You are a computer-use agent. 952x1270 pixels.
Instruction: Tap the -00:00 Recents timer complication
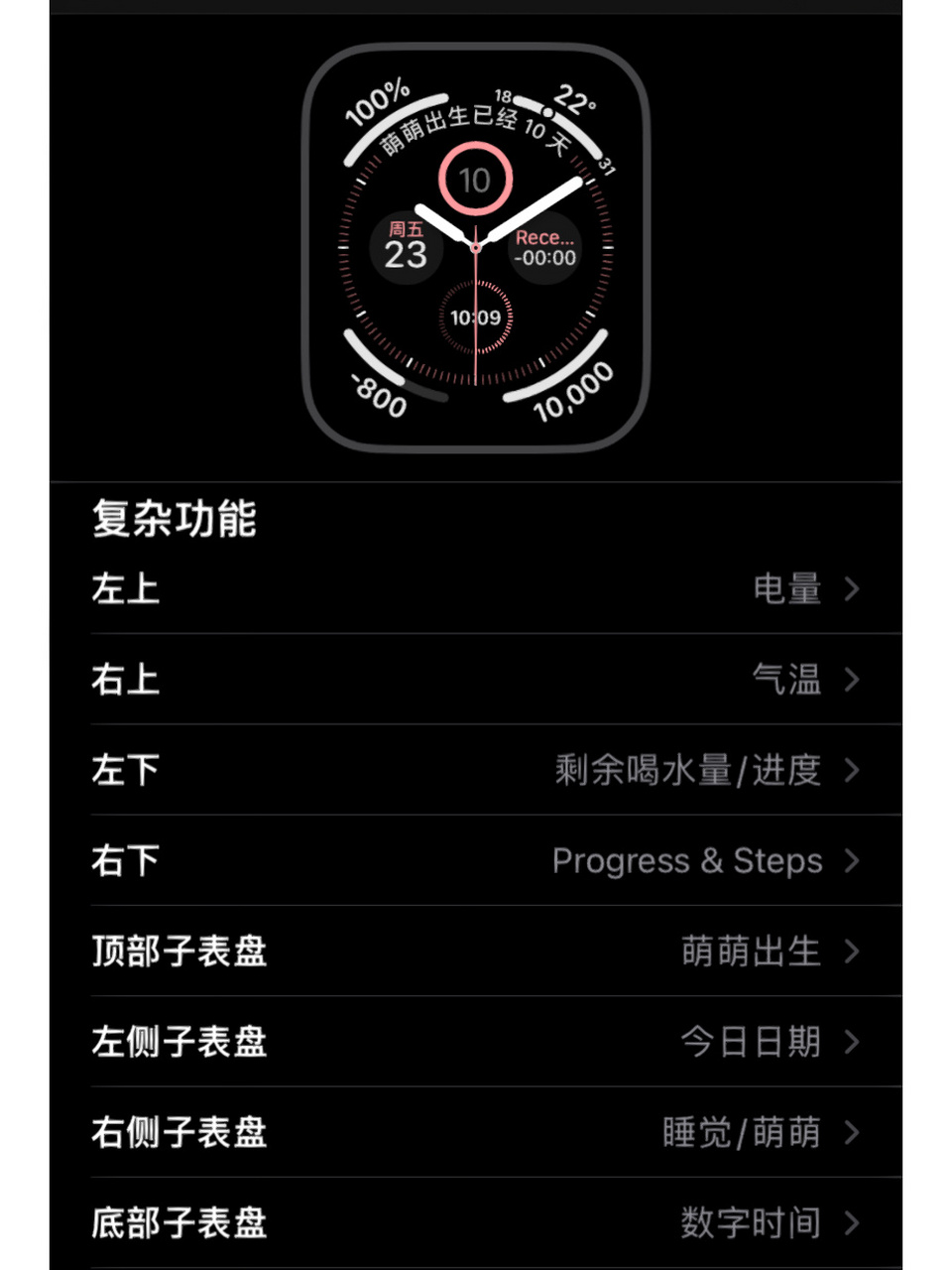click(543, 247)
